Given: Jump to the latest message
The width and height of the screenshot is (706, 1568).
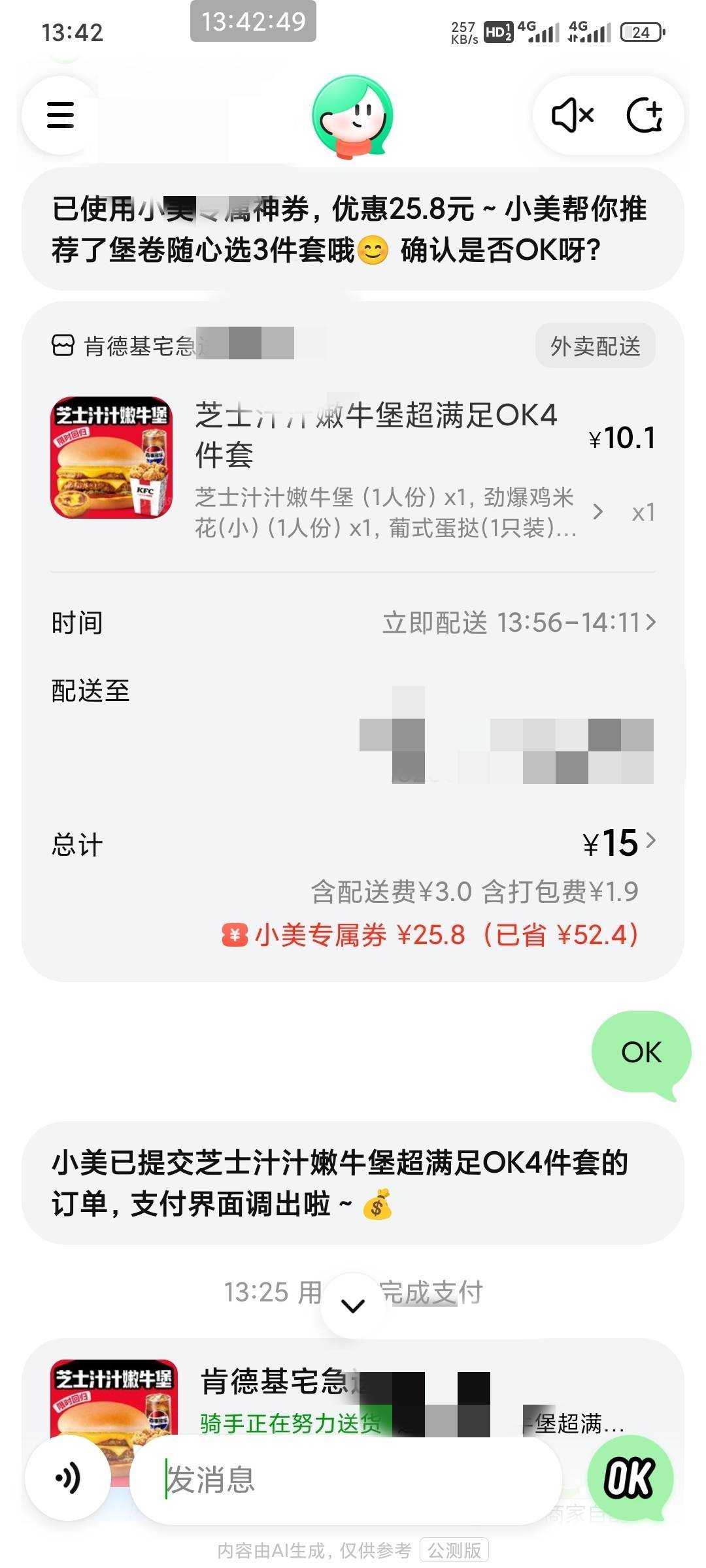Looking at the screenshot, I should pos(353,1305).
